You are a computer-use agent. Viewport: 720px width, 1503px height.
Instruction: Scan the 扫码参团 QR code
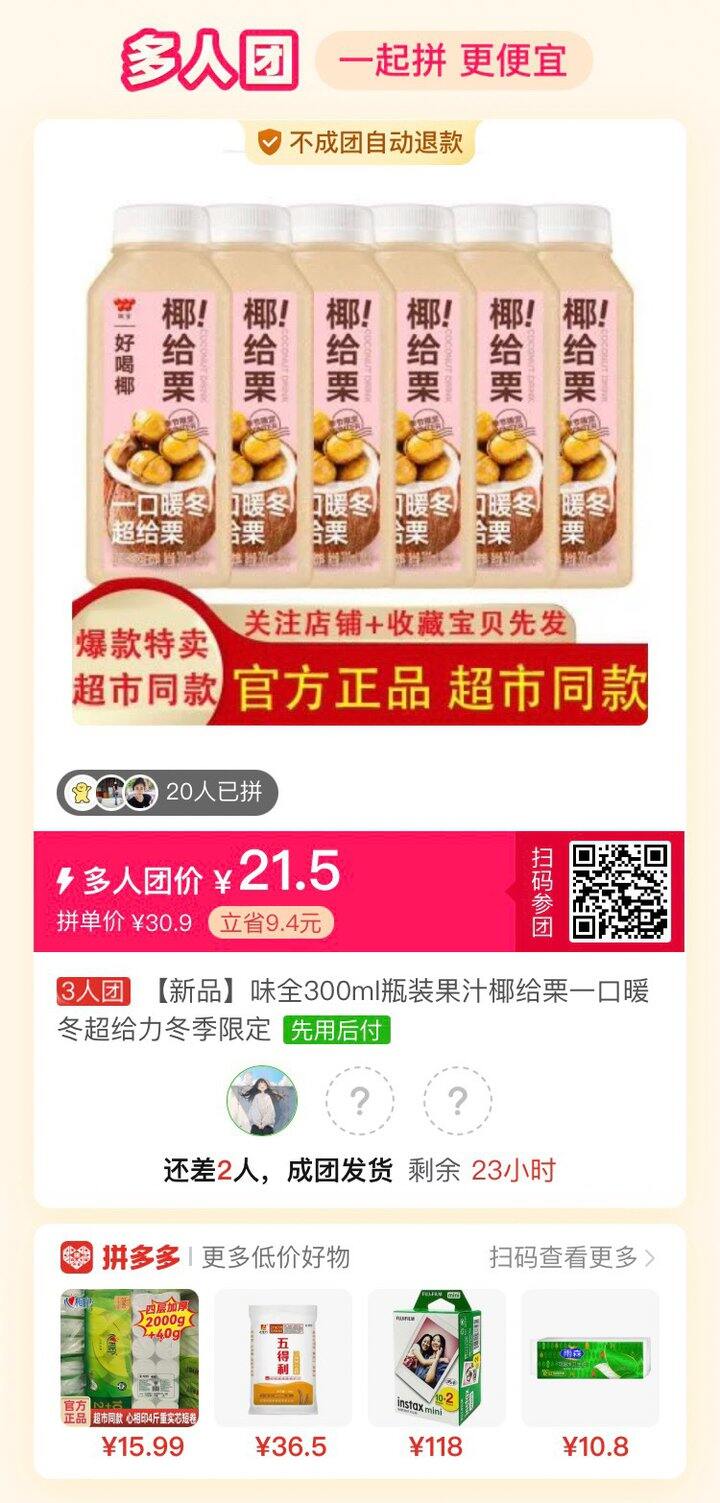(620, 890)
